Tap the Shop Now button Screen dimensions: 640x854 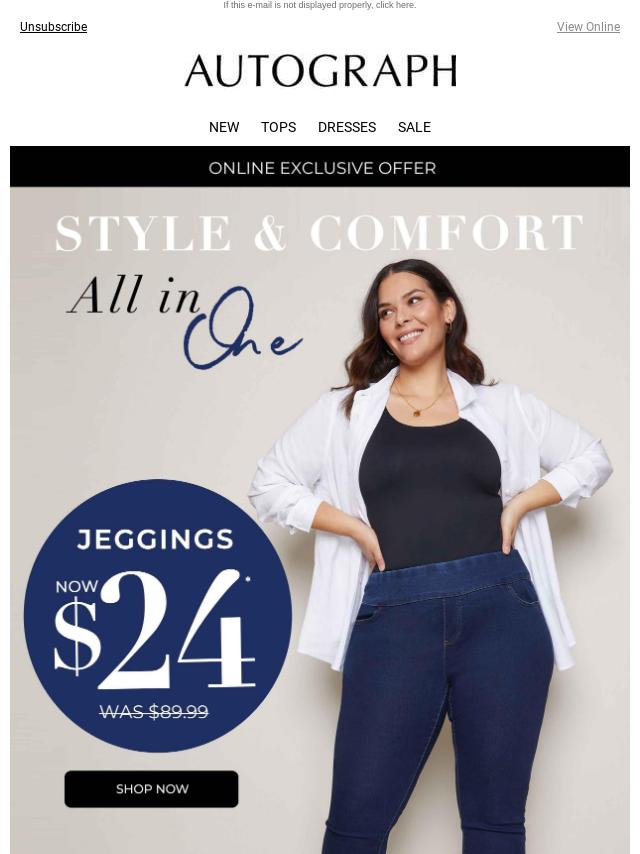151,789
